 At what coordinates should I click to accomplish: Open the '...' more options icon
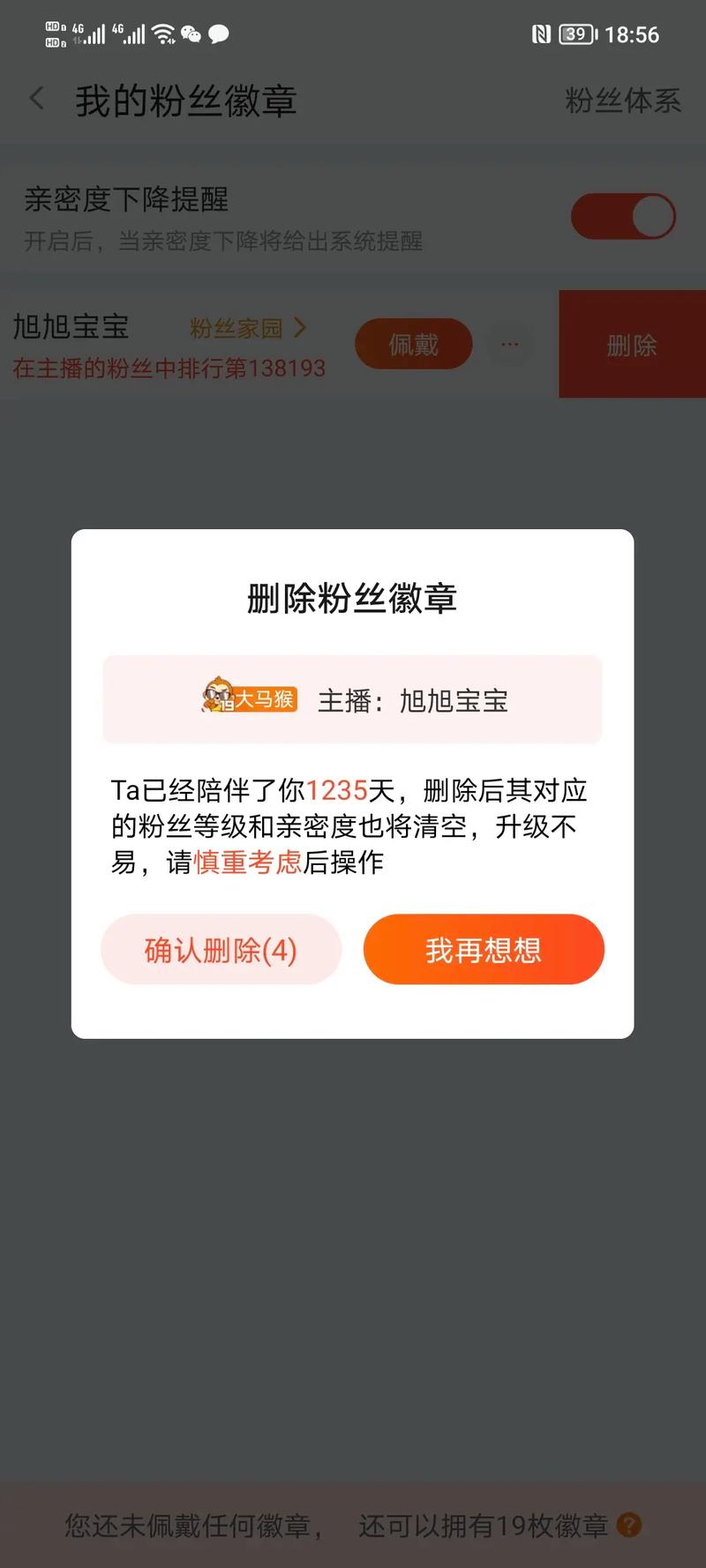(510, 344)
